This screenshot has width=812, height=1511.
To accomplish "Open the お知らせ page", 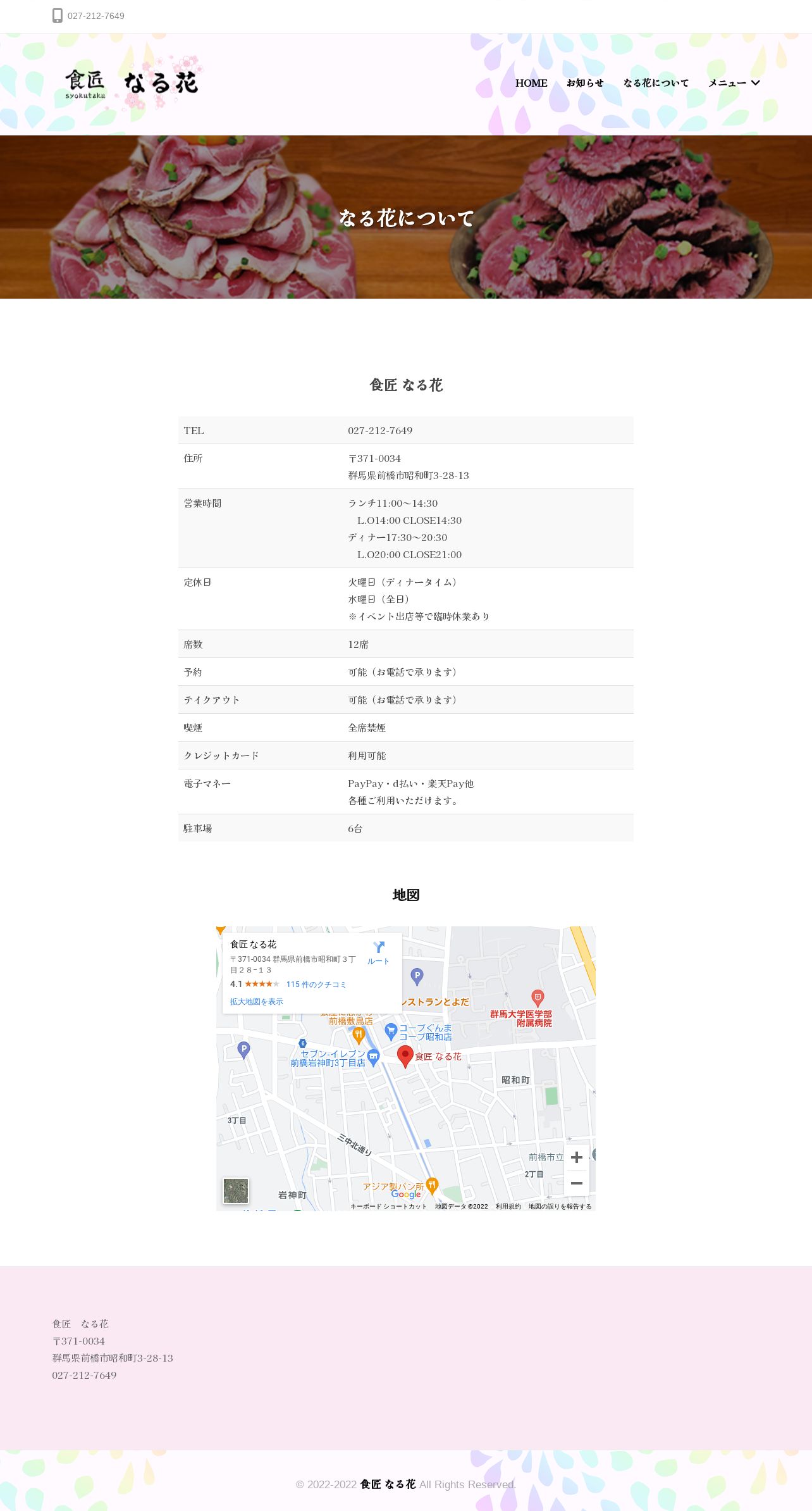I will 585,83.
